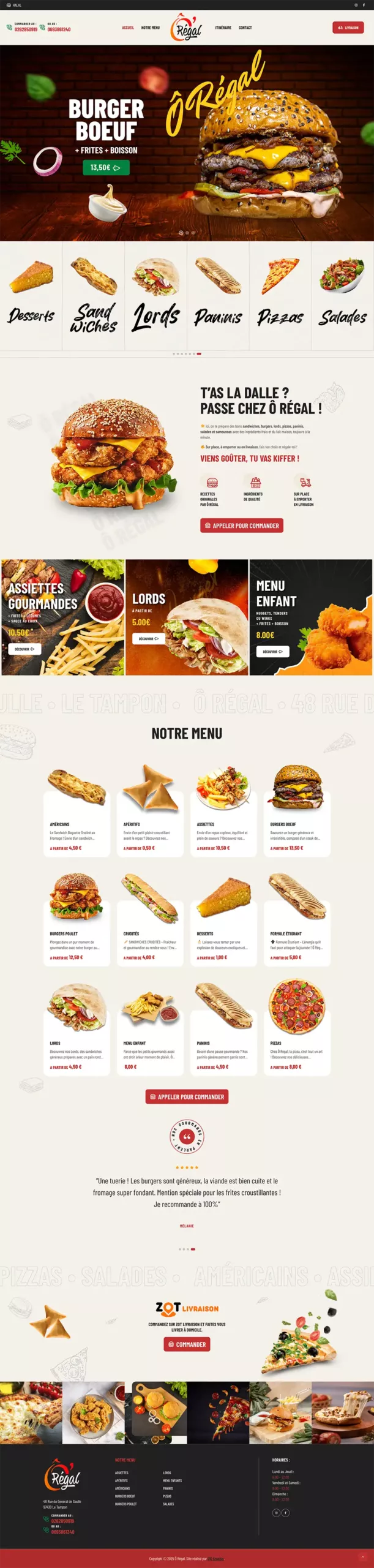
Task: Open the Accueil nav link
Action: point(128,28)
